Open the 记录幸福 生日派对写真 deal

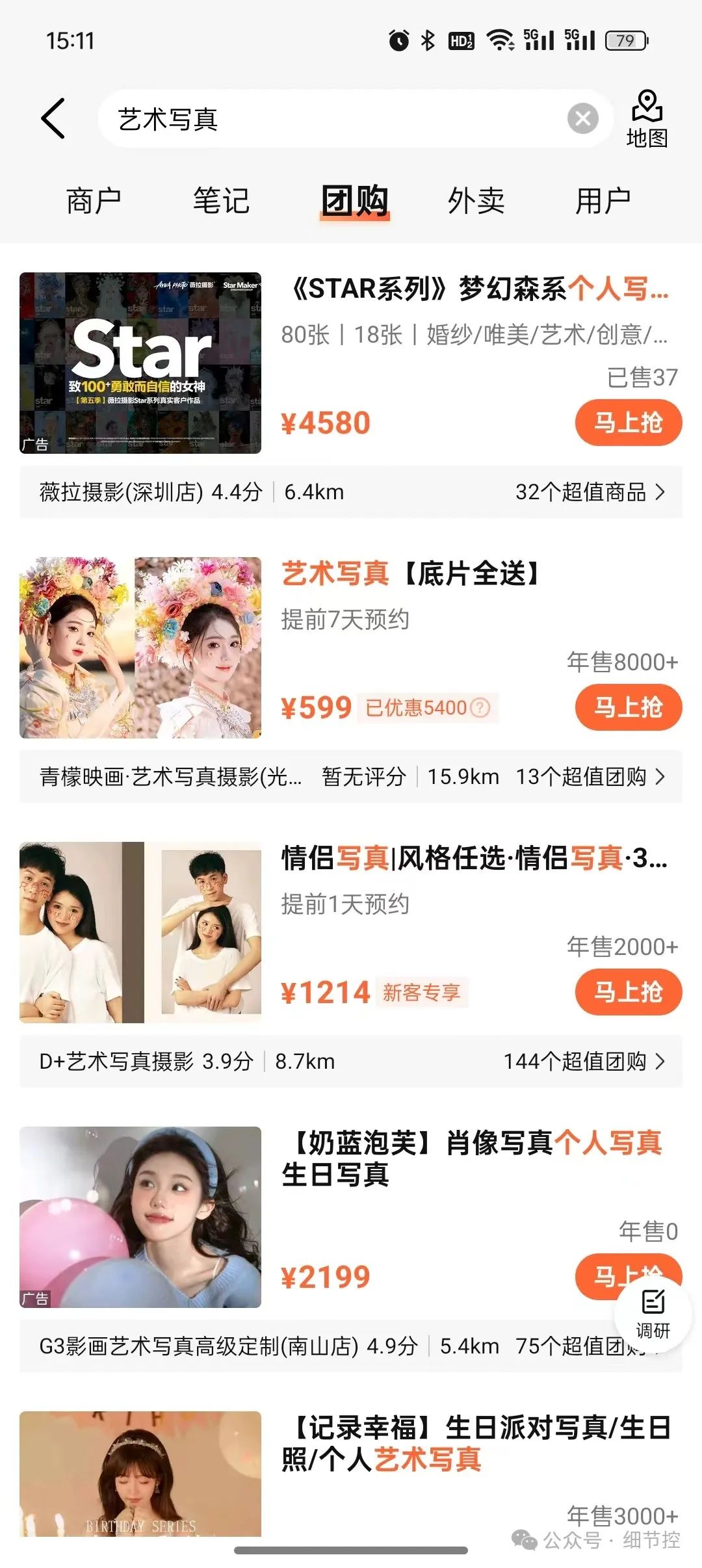(x=474, y=1443)
